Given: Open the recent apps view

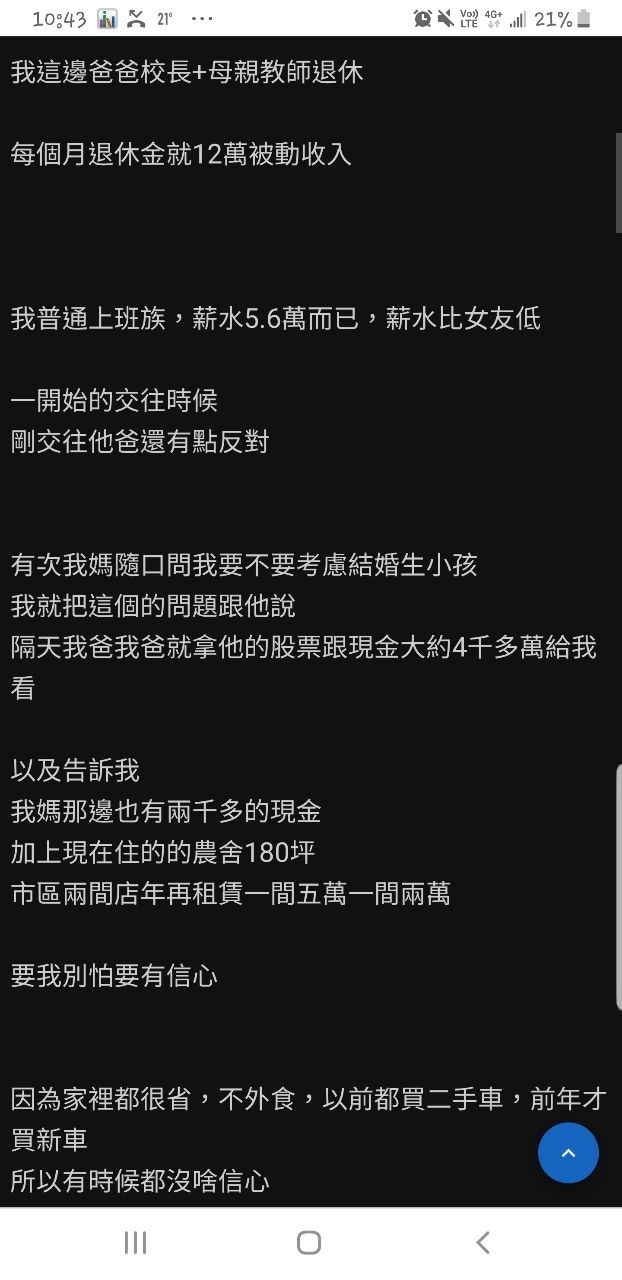Looking at the screenshot, I should tap(135, 1243).
